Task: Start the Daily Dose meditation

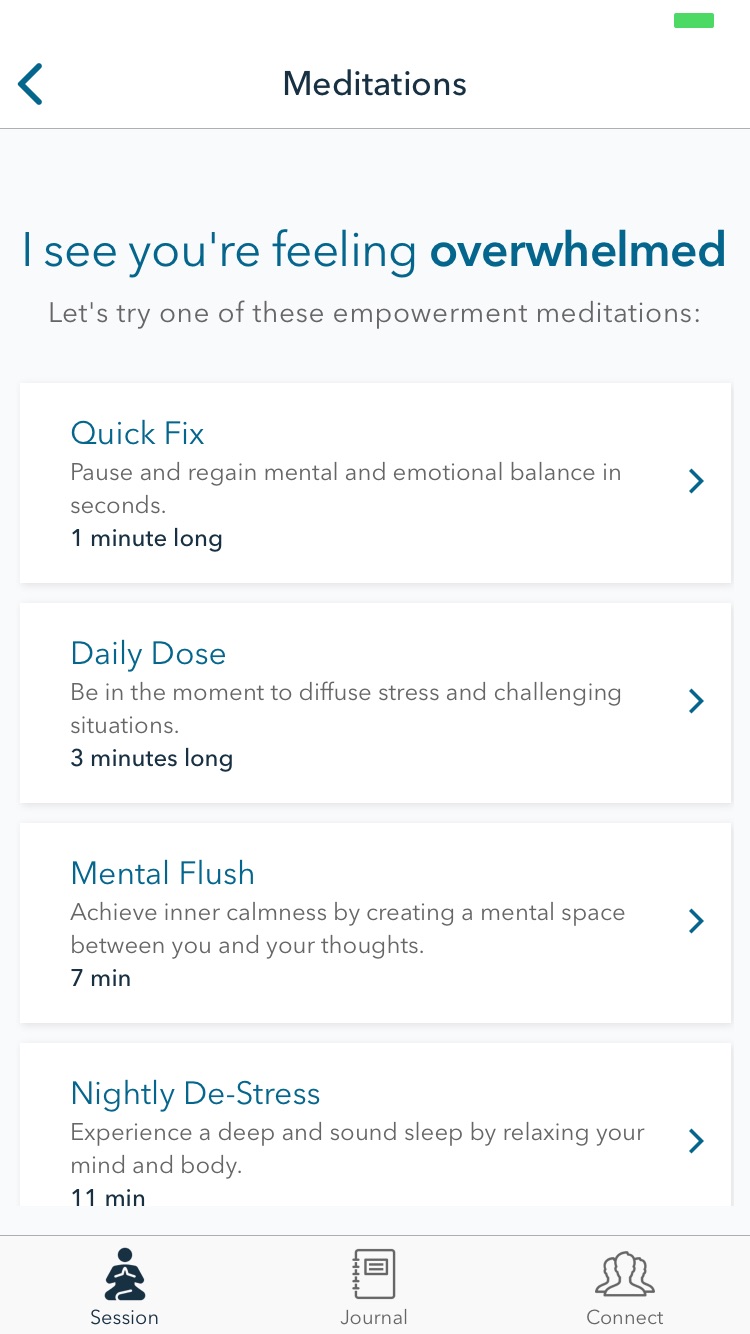Action: click(x=375, y=703)
